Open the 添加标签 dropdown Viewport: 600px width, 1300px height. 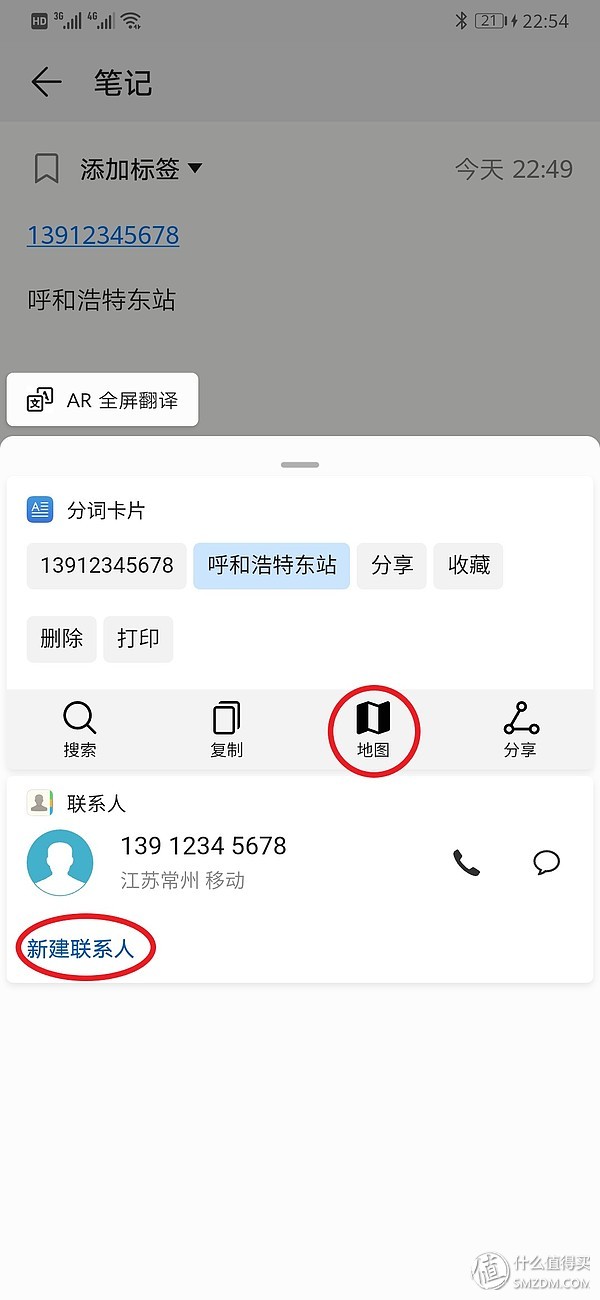pyautogui.click(x=140, y=169)
